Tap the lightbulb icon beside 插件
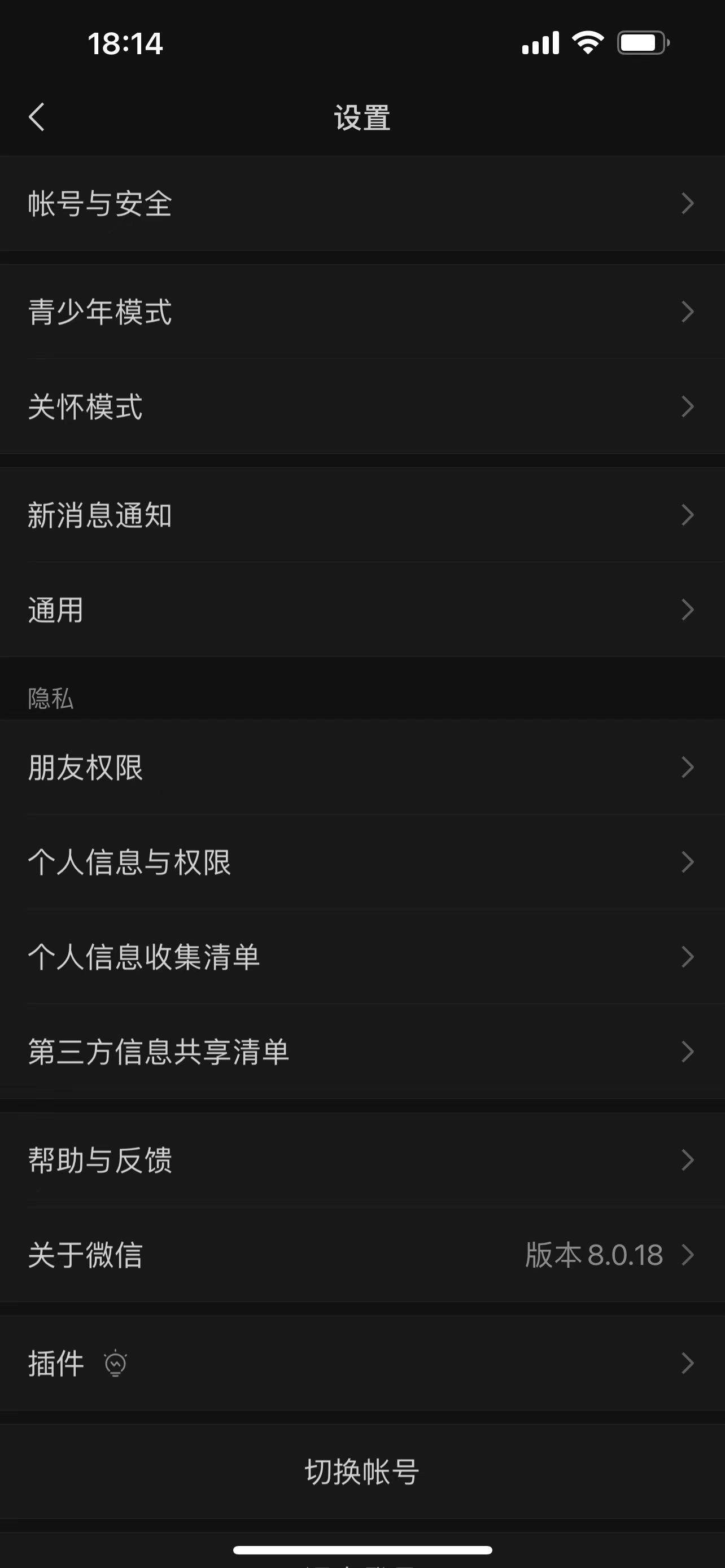The width and height of the screenshot is (725, 1568). pyautogui.click(x=114, y=1364)
